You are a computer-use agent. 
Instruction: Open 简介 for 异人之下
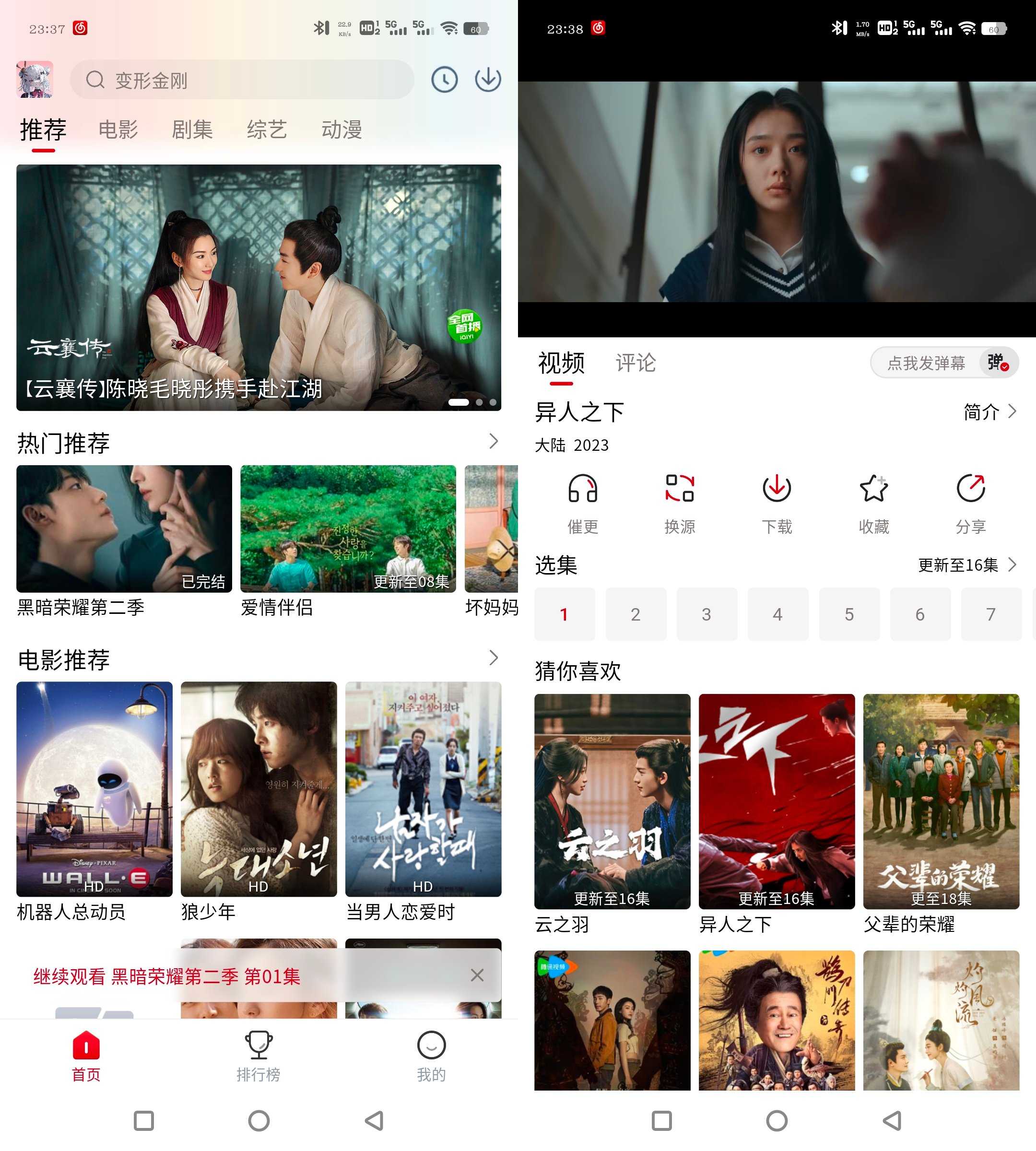point(989,411)
